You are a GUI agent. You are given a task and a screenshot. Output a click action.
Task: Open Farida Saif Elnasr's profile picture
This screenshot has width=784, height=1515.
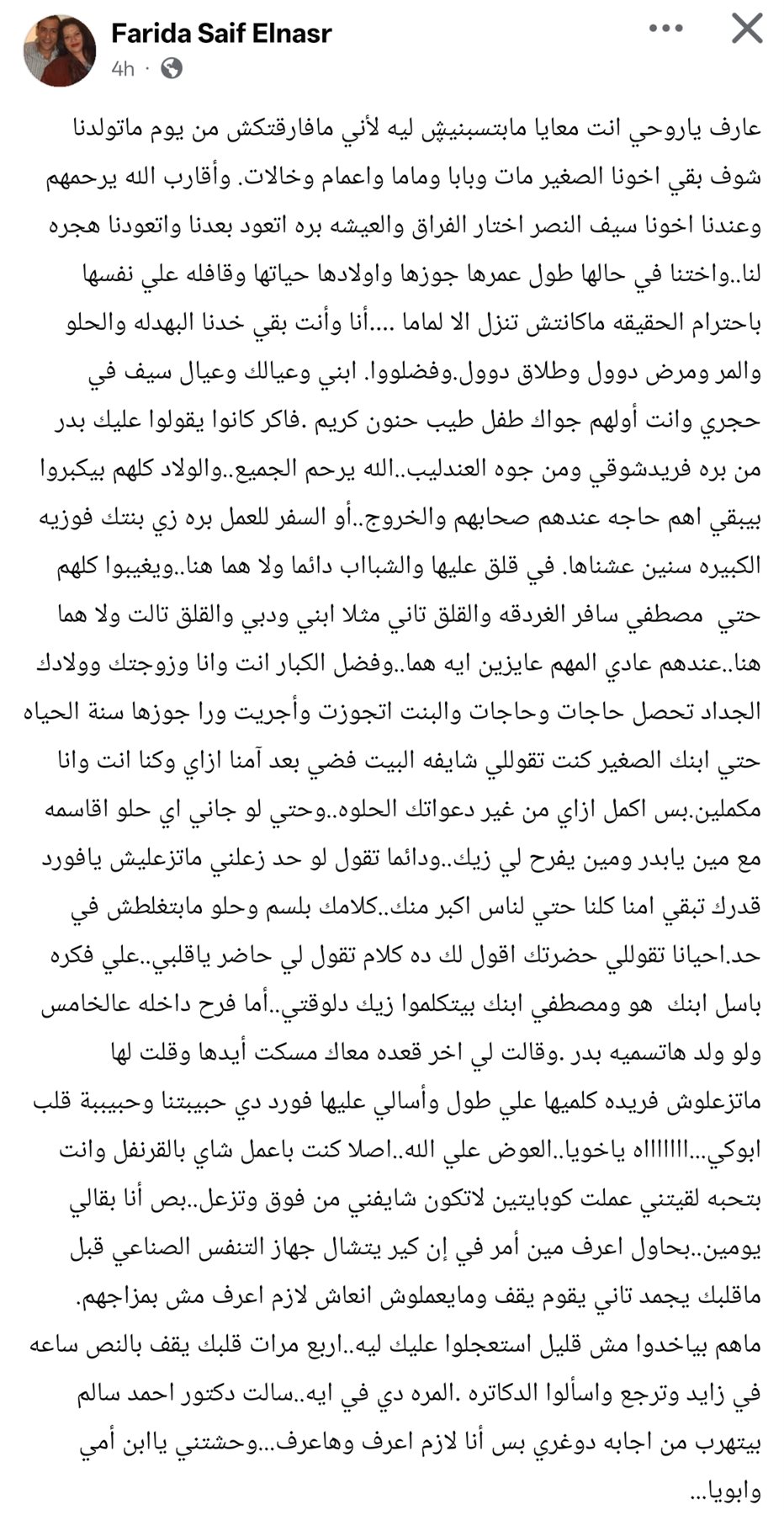coord(59,50)
